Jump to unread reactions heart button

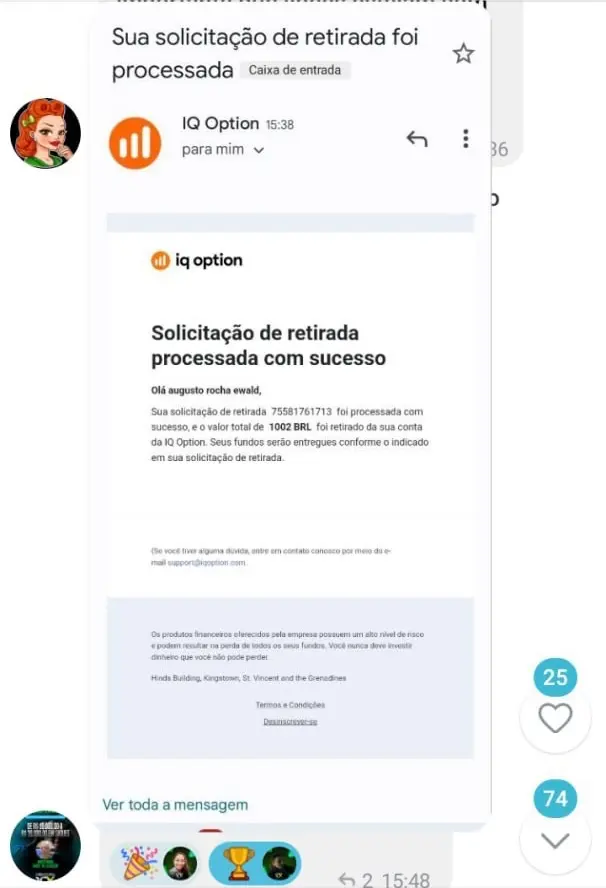(555, 717)
